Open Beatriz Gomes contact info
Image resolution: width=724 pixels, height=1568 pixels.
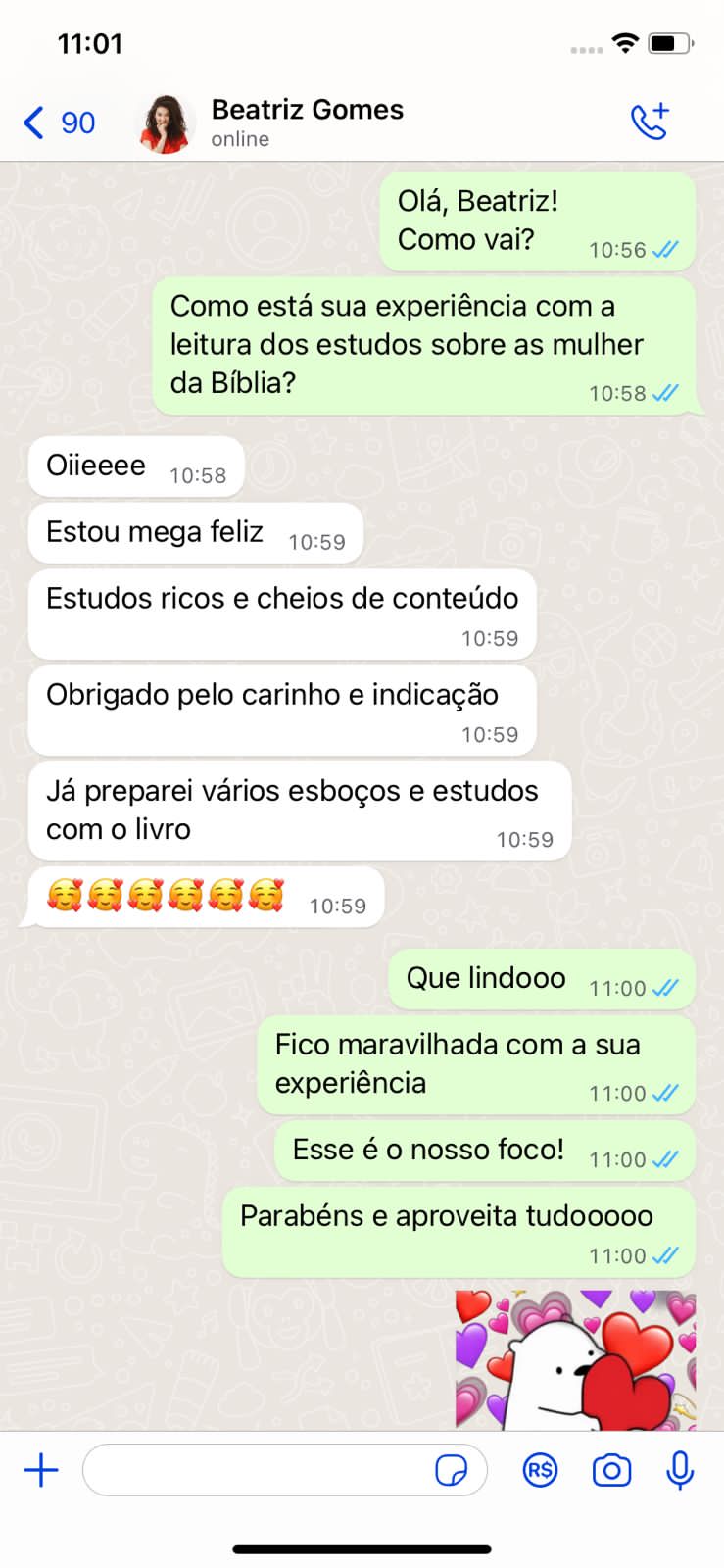coord(306,122)
